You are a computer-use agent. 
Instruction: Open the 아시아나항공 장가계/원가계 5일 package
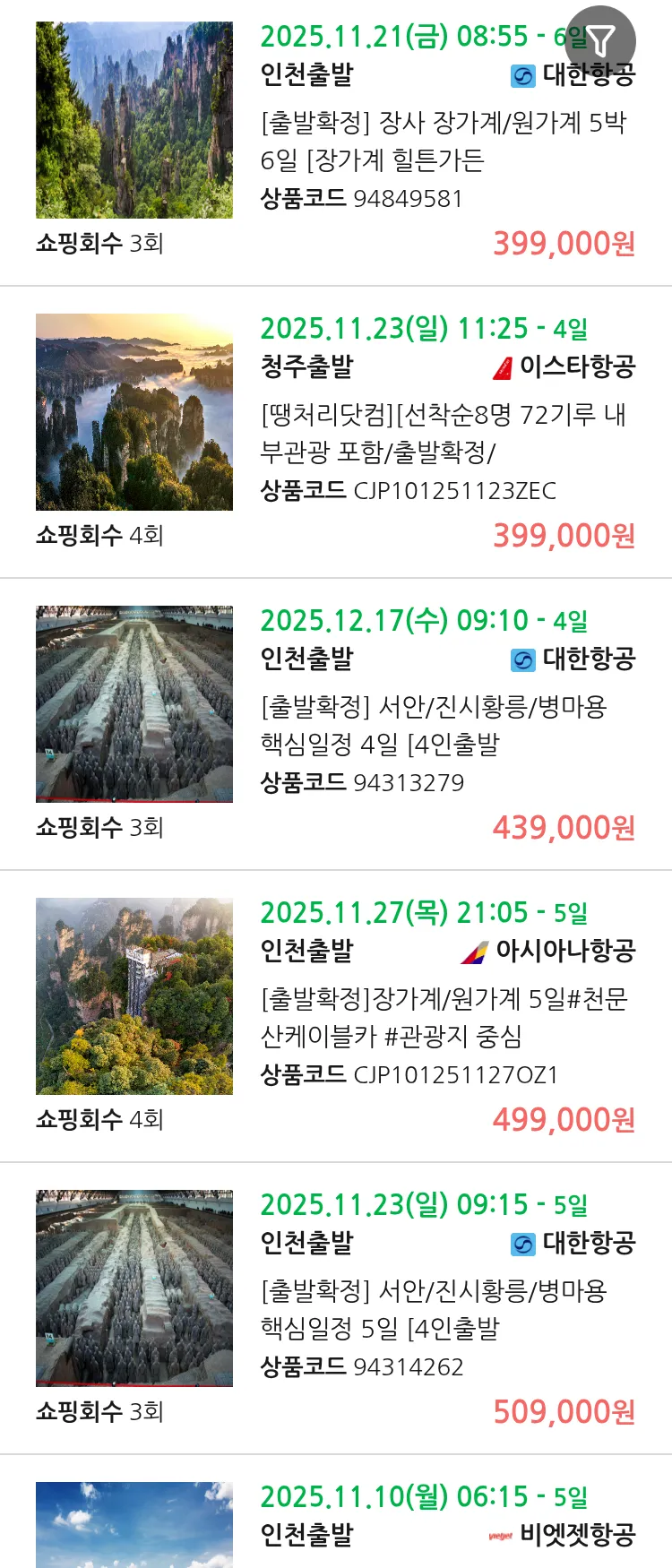click(443, 1017)
